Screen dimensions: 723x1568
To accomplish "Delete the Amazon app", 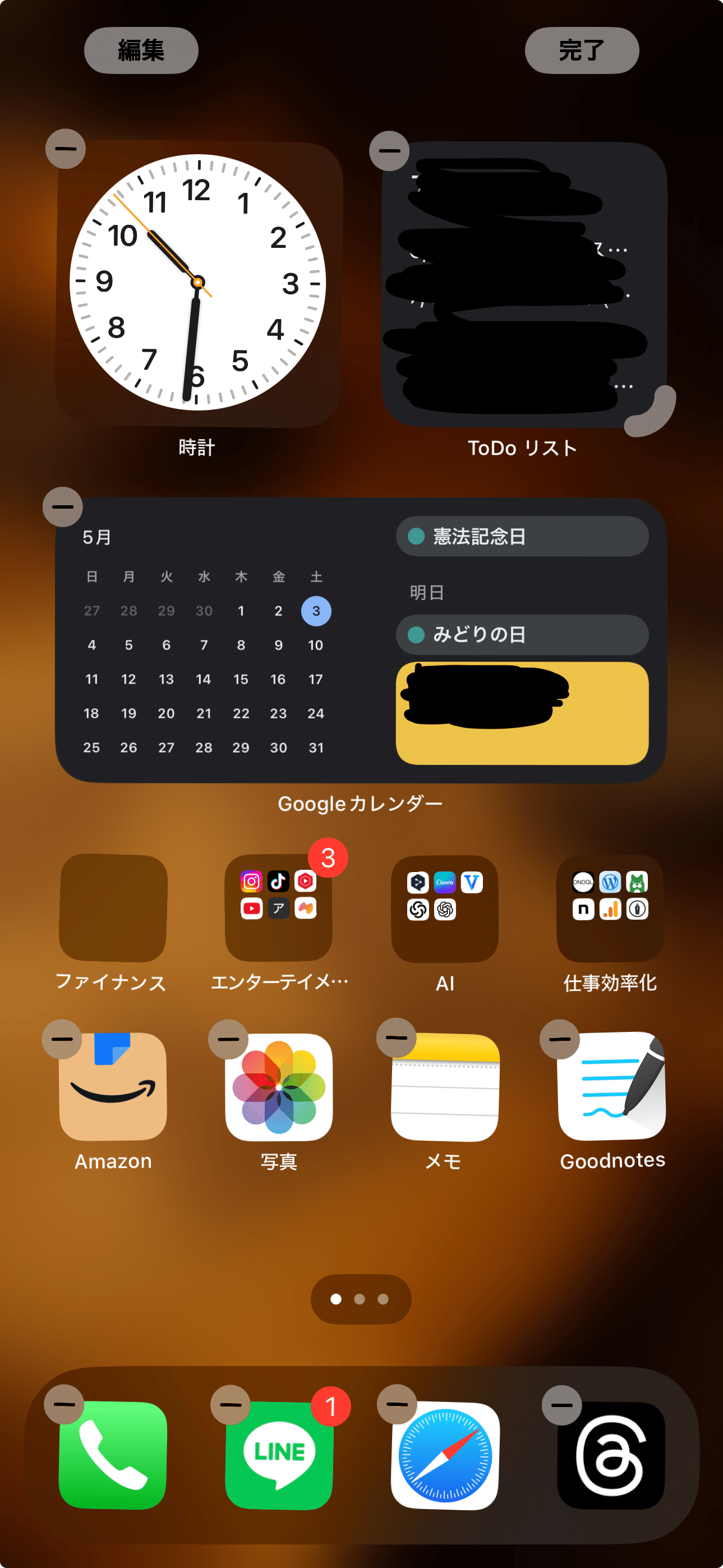I will coord(62,1039).
